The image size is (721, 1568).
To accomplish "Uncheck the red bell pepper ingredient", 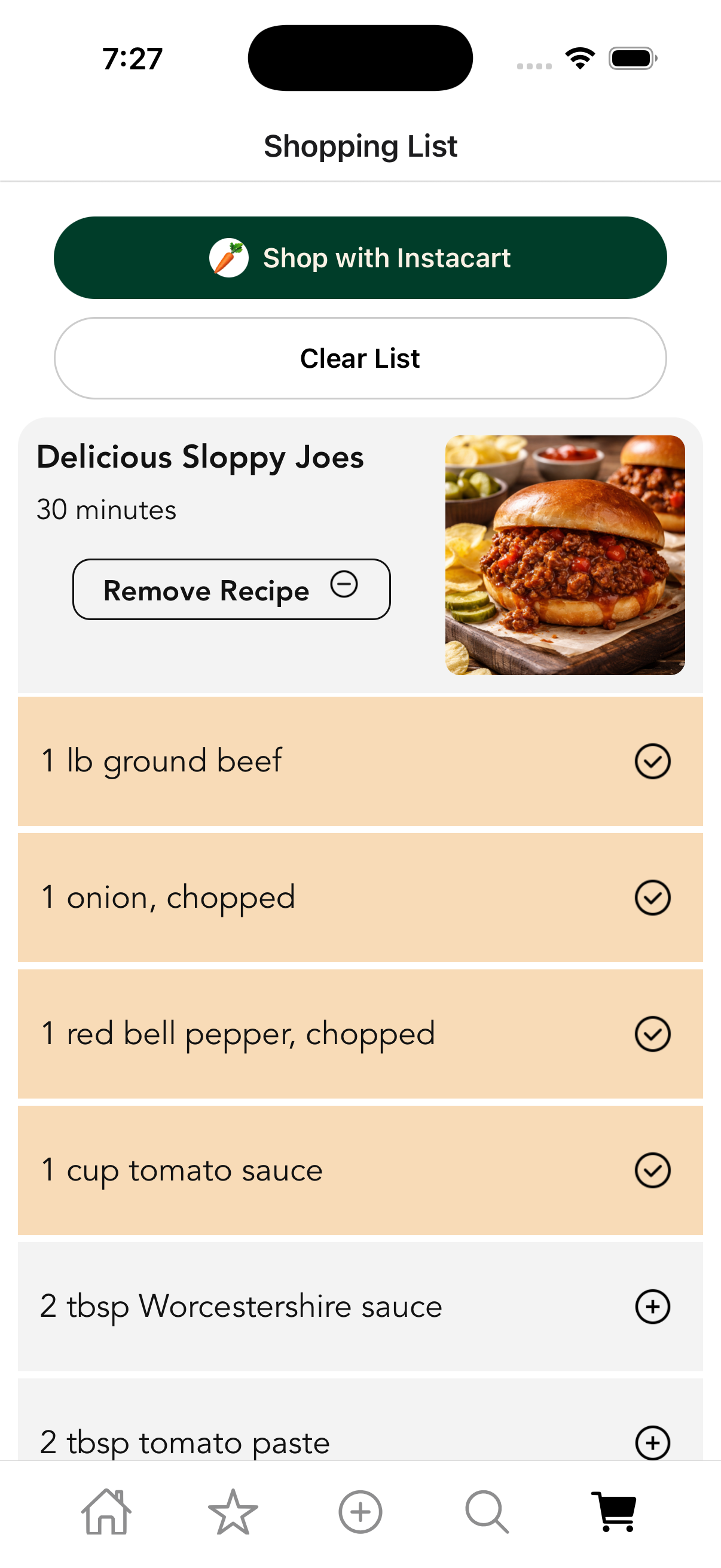I will (x=653, y=1033).
